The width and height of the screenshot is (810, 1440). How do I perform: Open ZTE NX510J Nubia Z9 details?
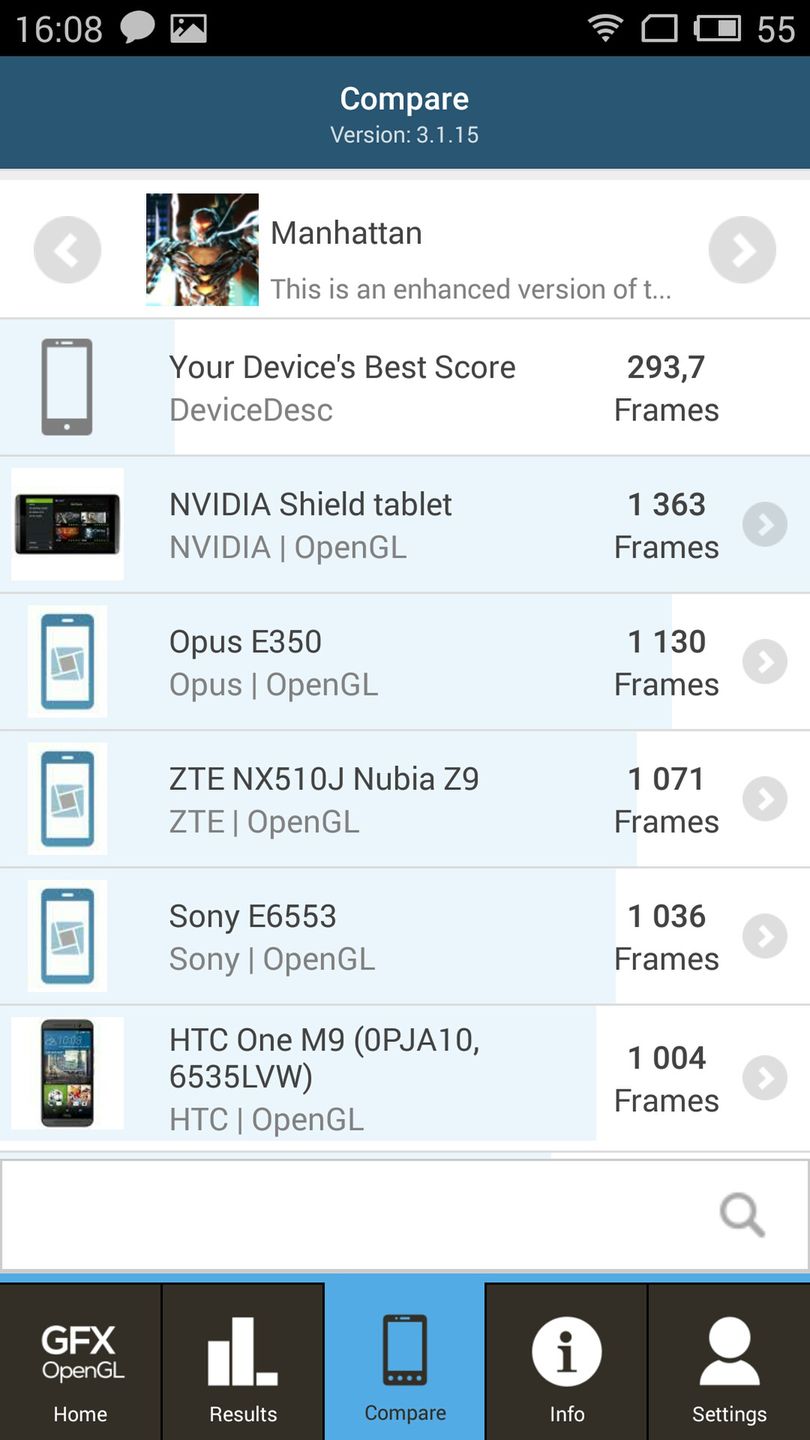[x=765, y=799]
